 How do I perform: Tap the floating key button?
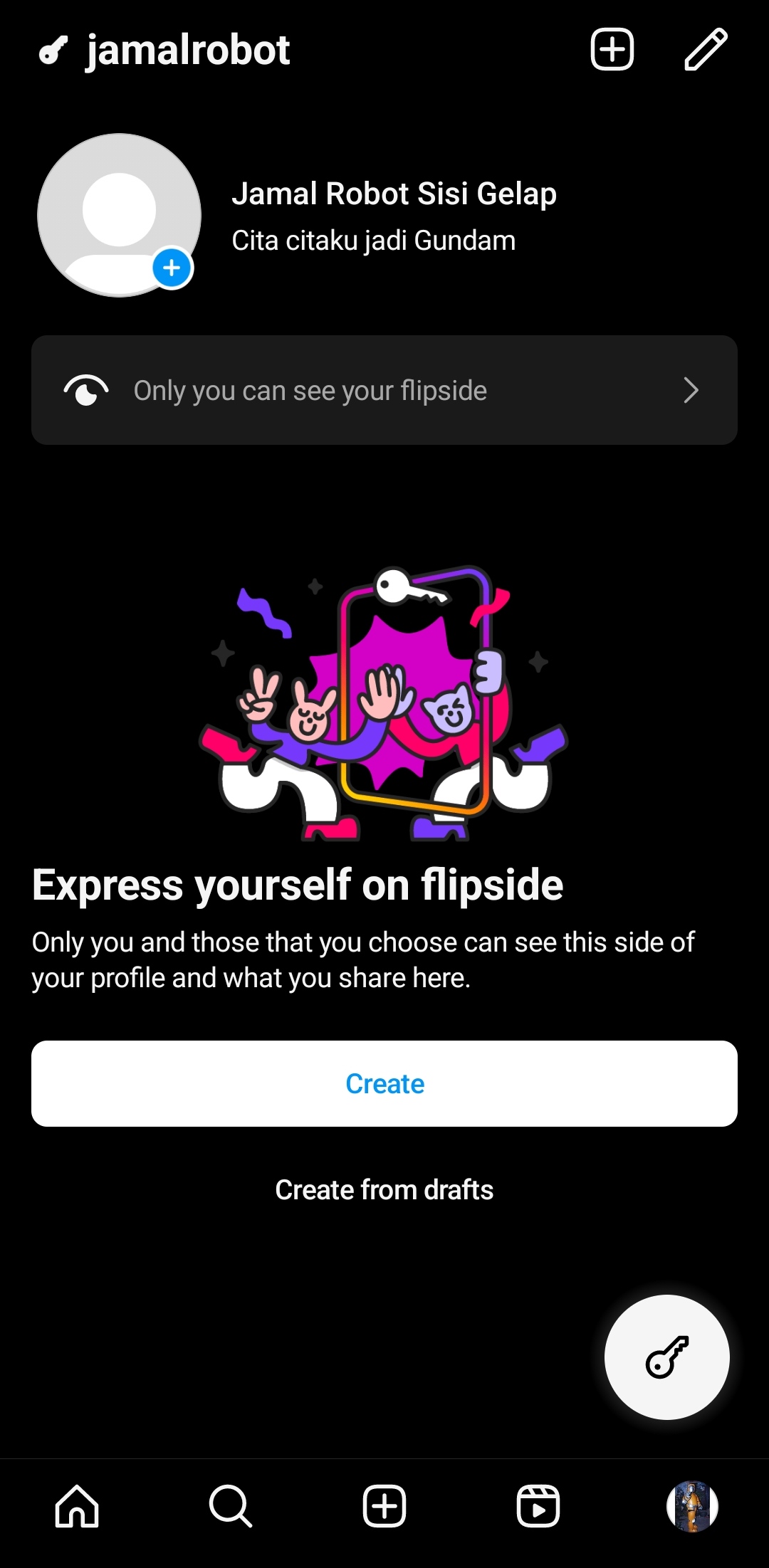point(666,1357)
